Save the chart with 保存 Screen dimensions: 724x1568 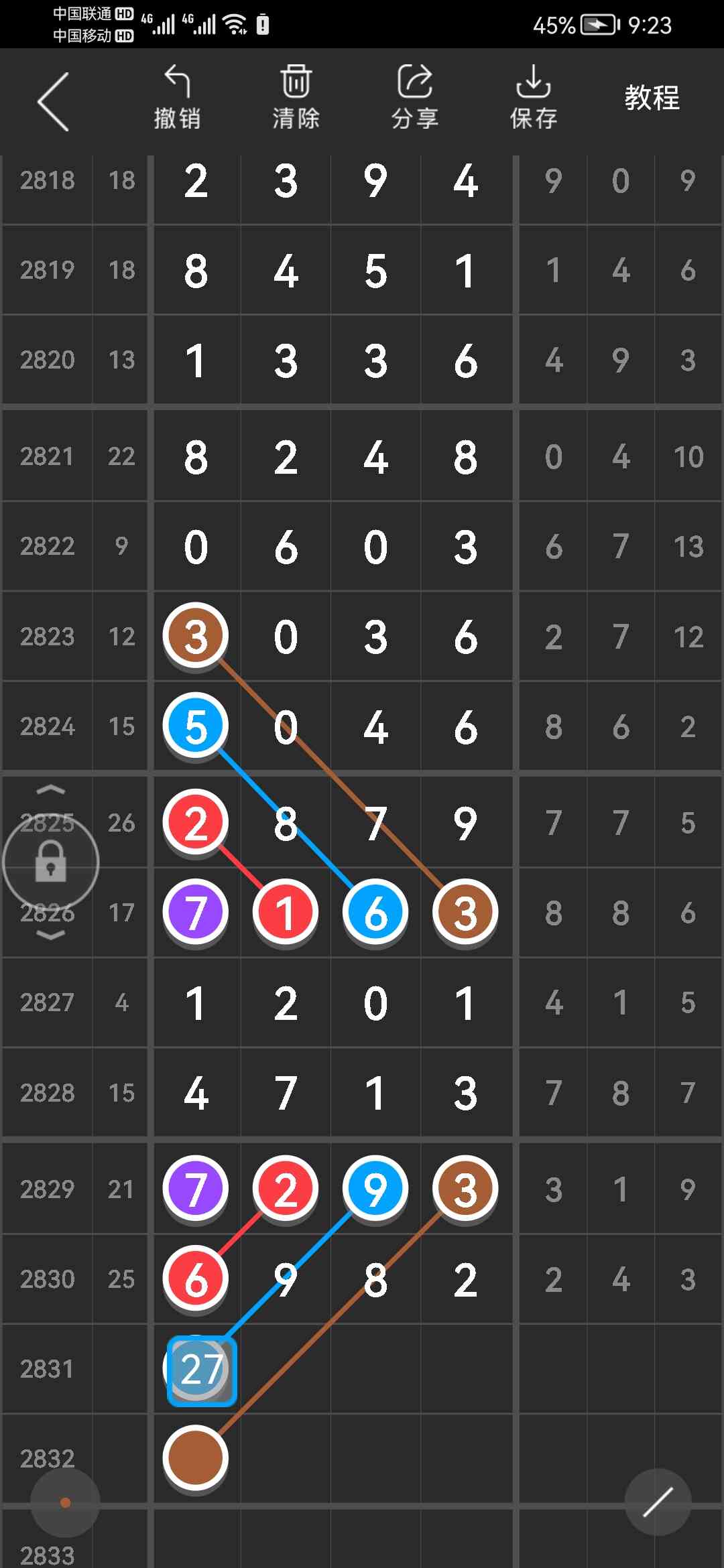tap(533, 98)
